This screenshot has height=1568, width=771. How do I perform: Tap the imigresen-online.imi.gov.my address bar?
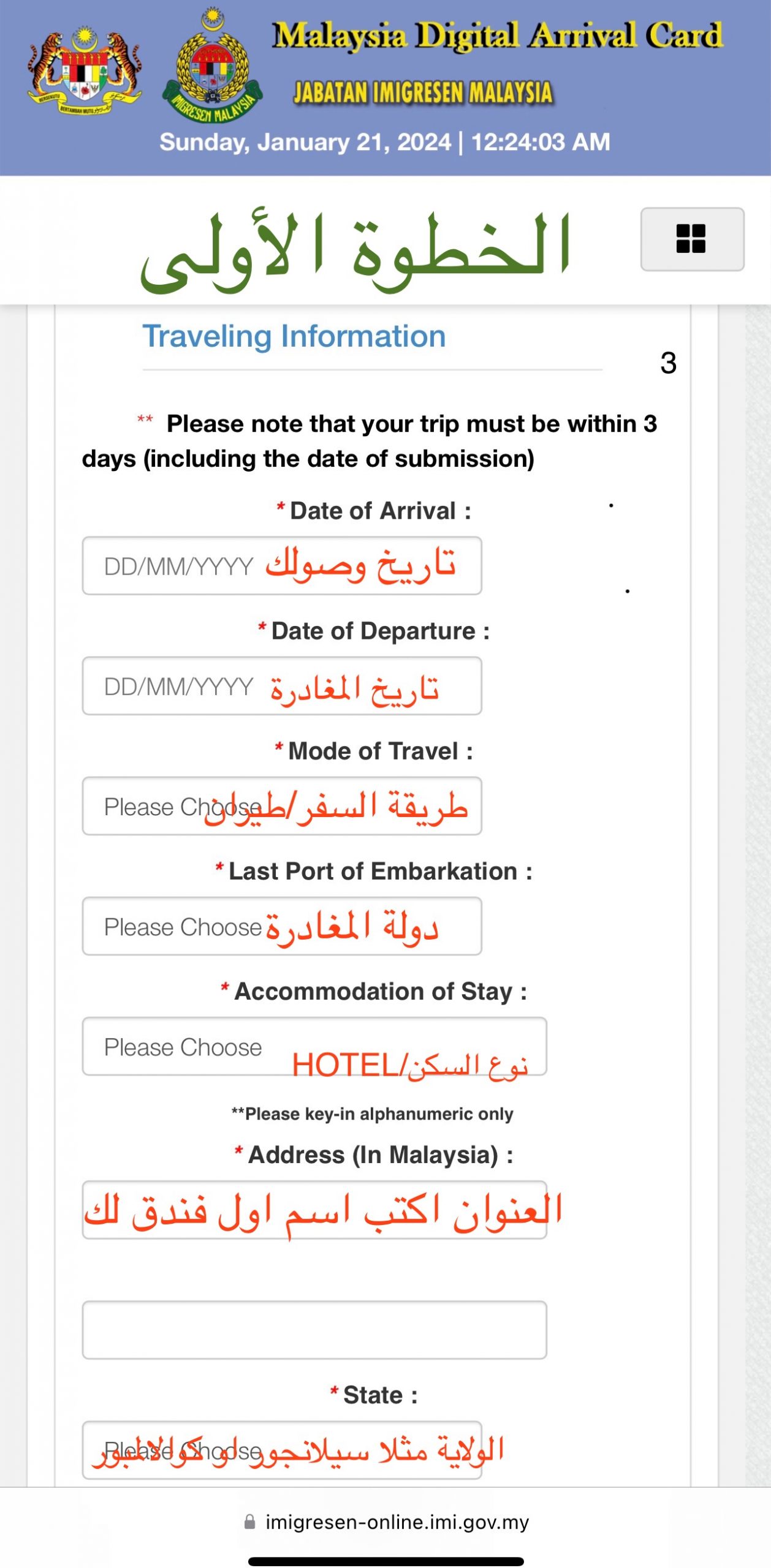(386, 1521)
